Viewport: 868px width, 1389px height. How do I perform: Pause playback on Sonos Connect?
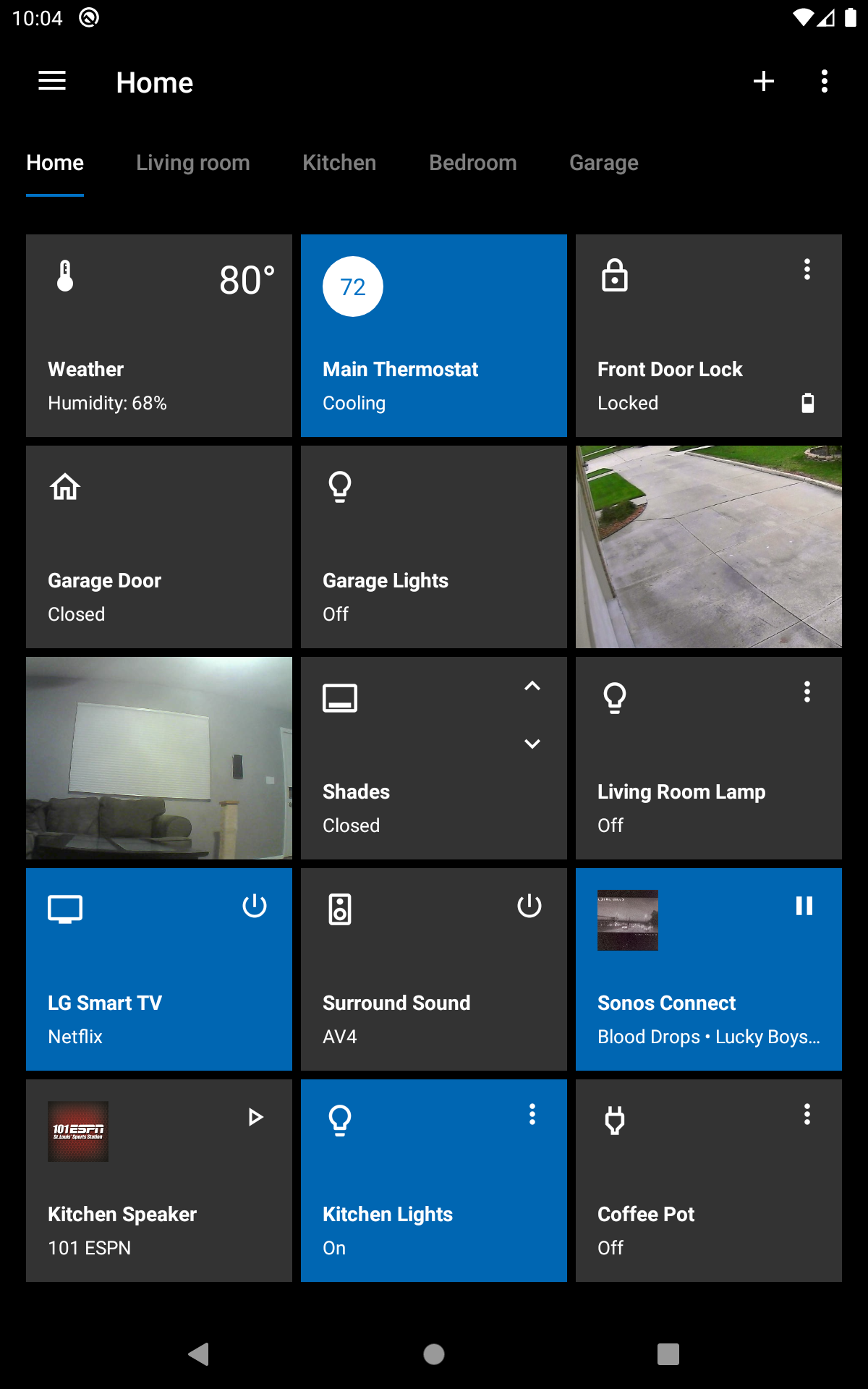pos(804,905)
